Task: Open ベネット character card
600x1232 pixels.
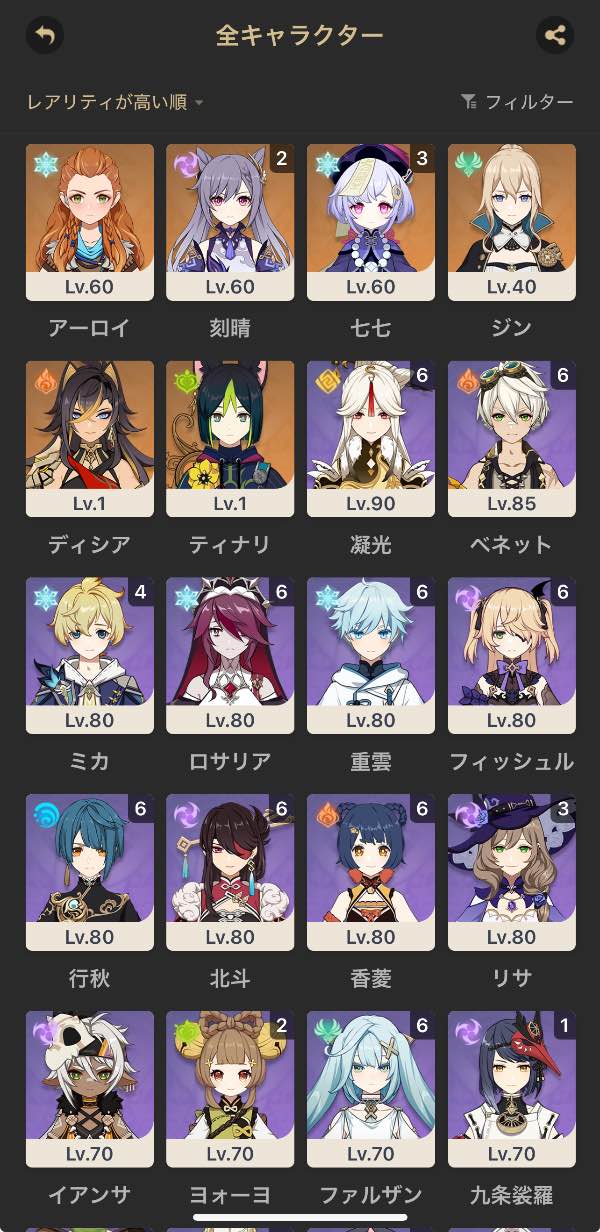Action: tap(512, 439)
